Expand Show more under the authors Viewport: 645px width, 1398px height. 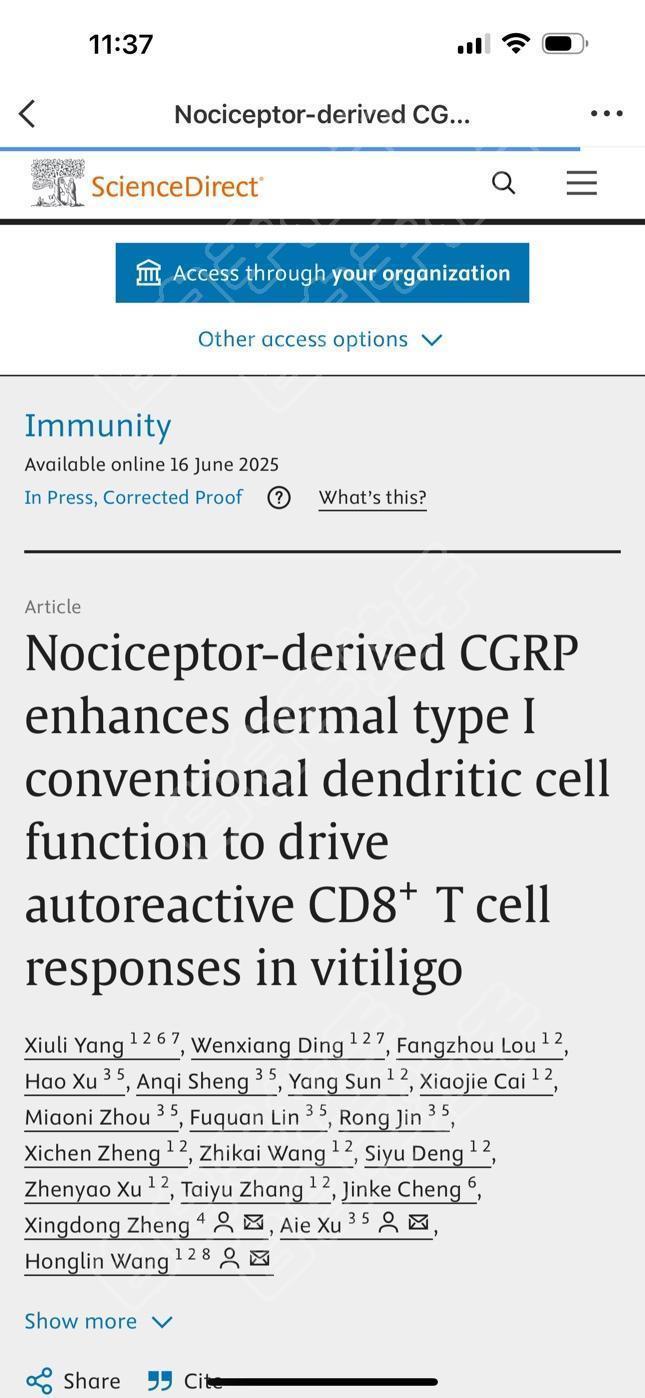click(x=99, y=1321)
